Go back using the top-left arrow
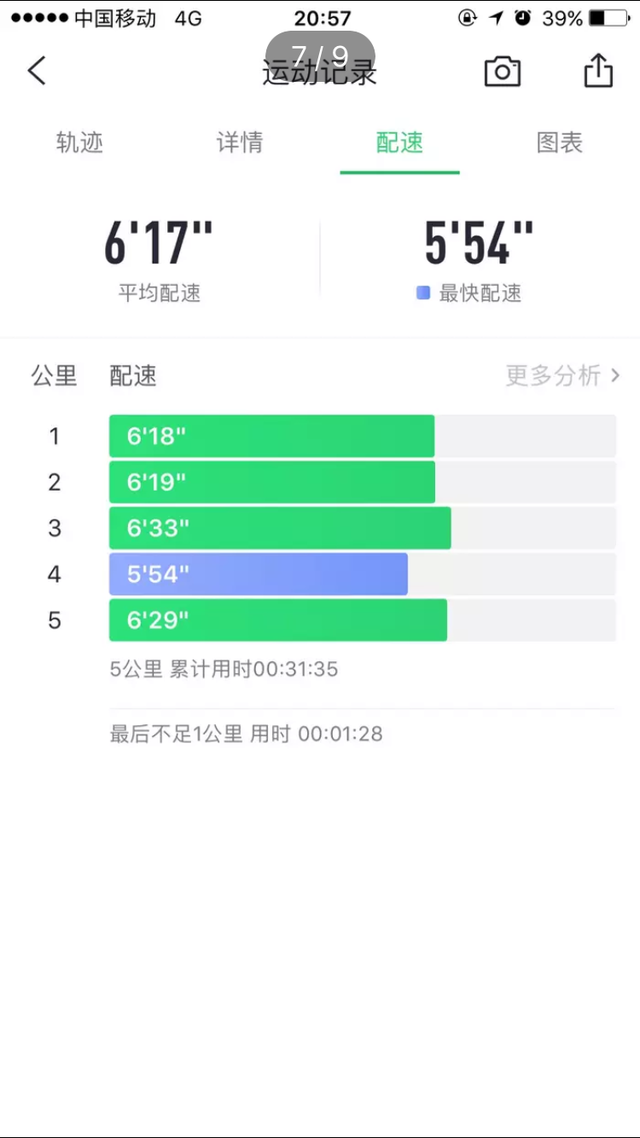640x1138 pixels. click(36, 71)
